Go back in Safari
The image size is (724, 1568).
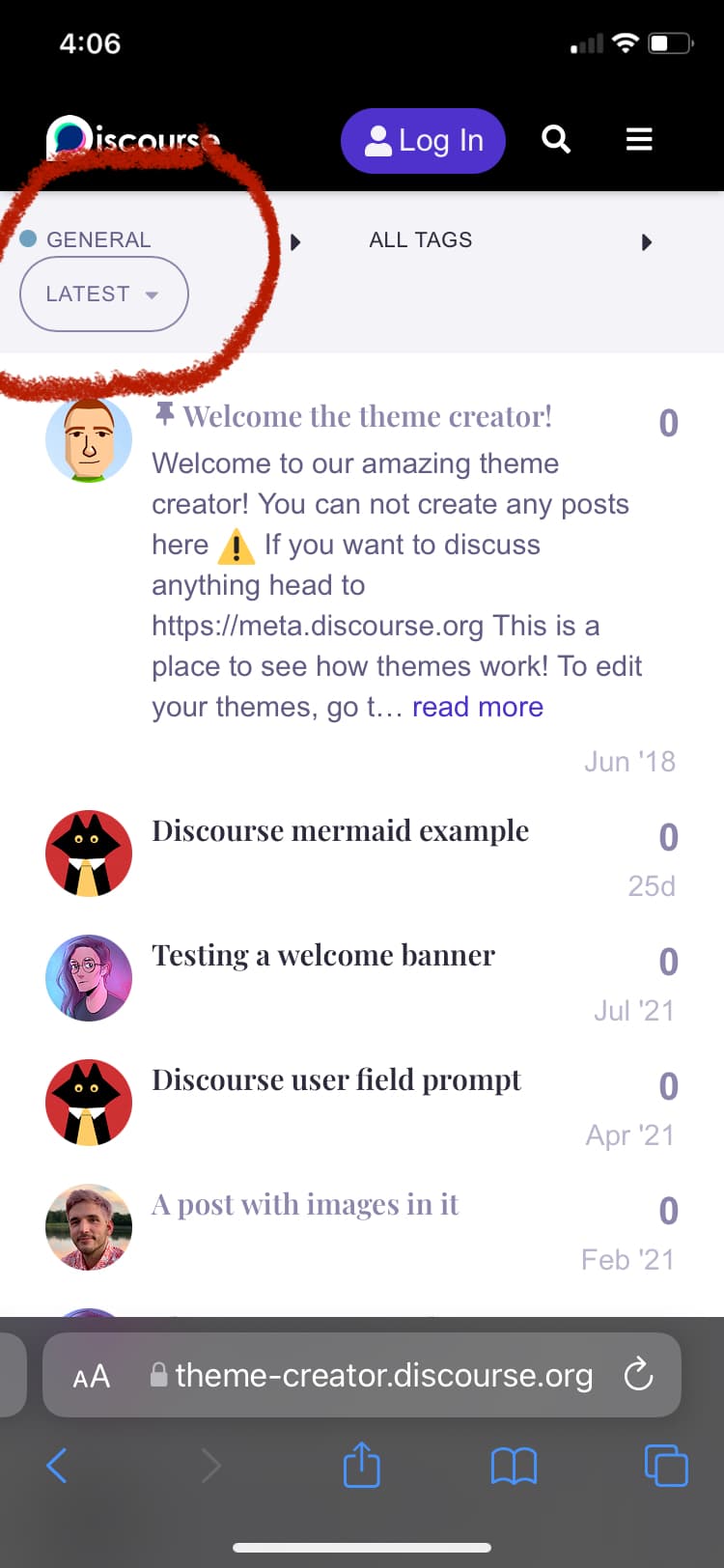tap(57, 1466)
